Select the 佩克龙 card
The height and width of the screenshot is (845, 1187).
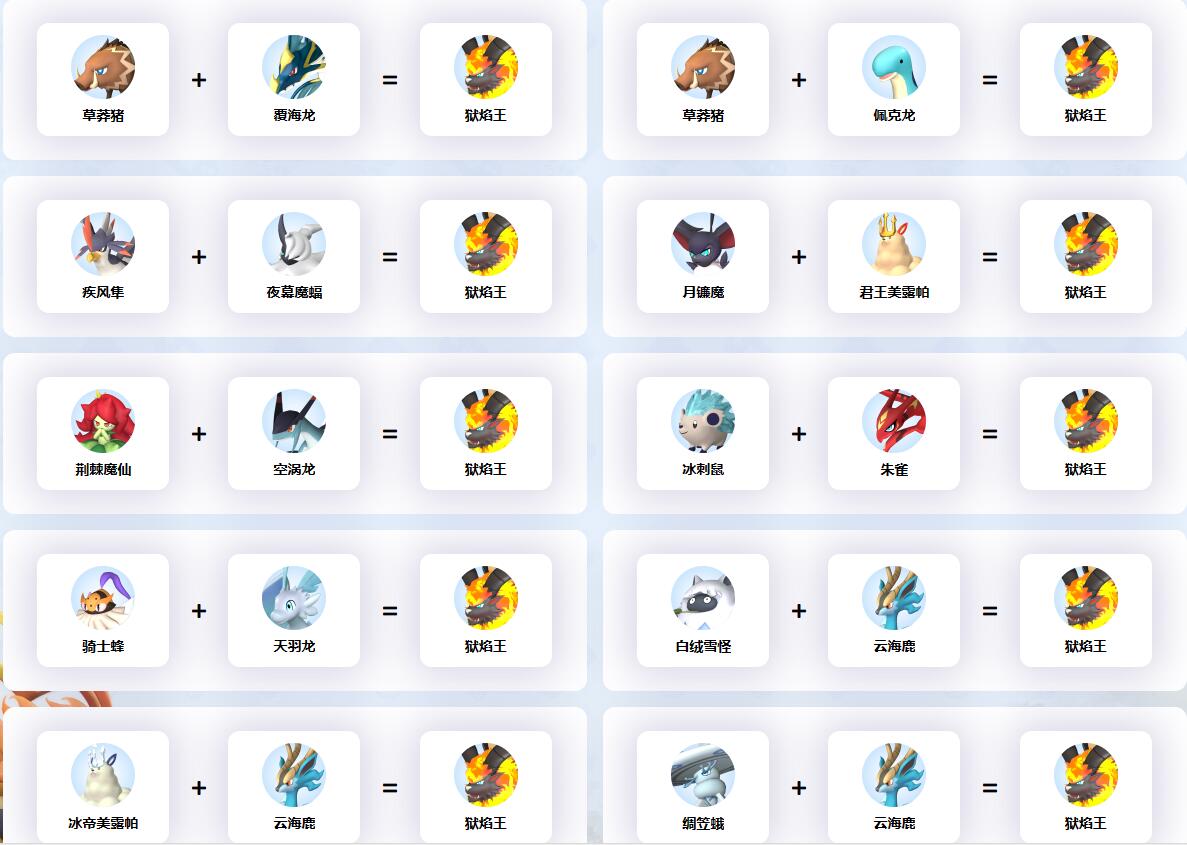[894, 80]
